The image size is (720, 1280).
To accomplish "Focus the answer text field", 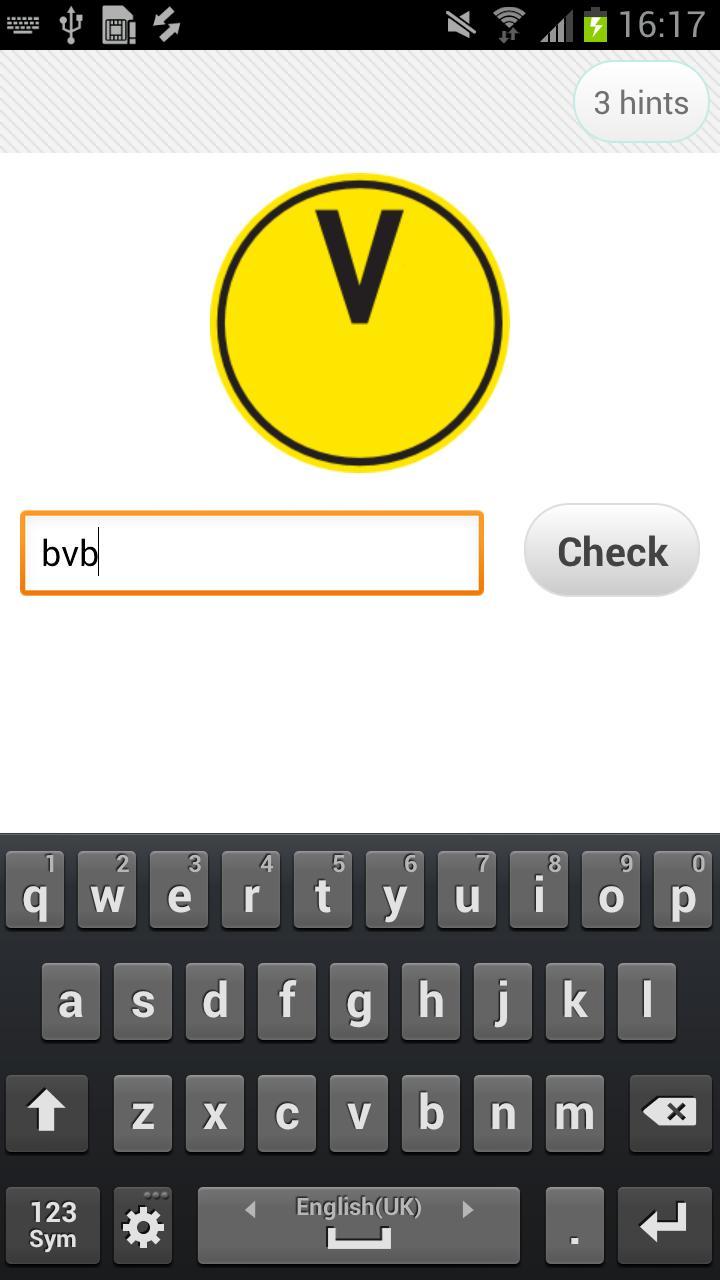I will (252, 553).
